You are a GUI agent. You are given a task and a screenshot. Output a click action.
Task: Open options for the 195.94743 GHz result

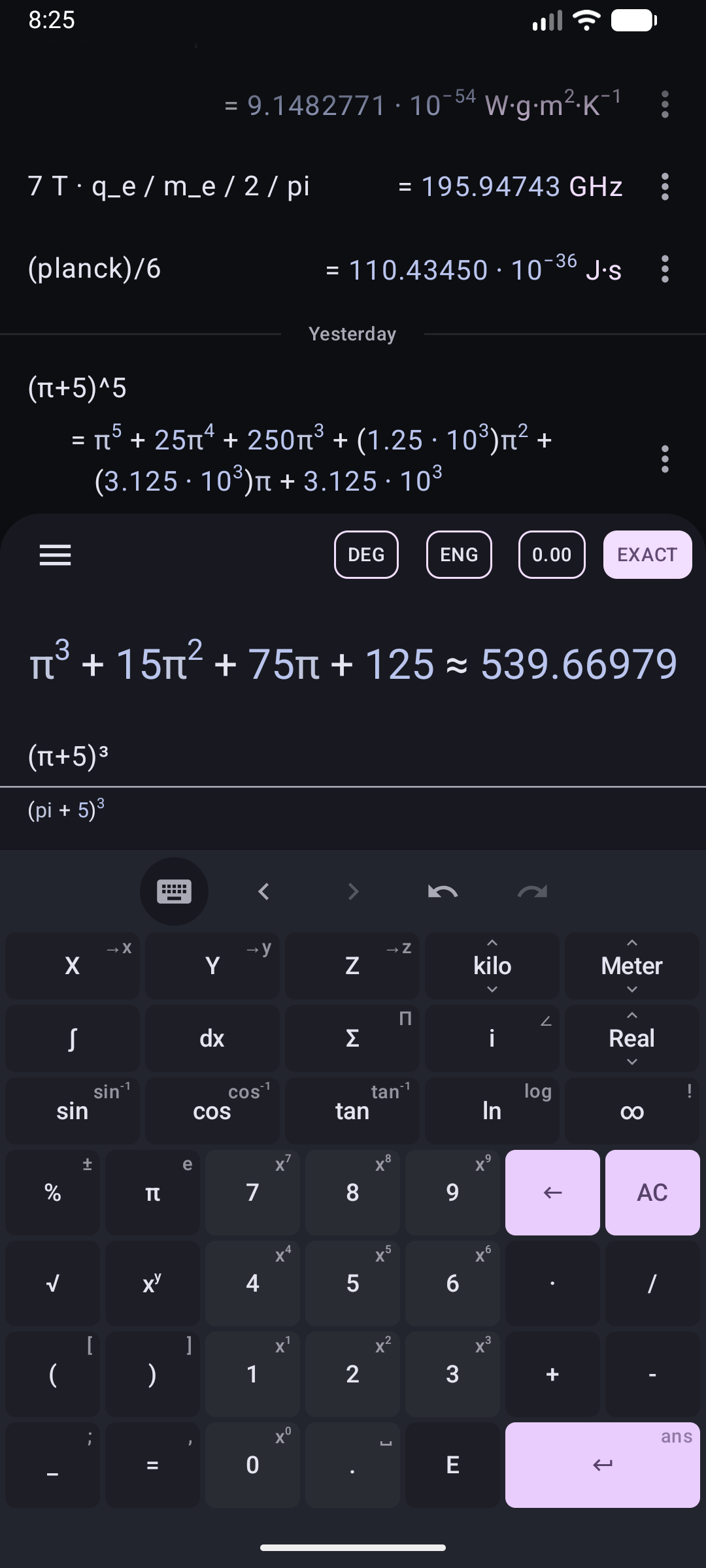(x=665, y=187)
